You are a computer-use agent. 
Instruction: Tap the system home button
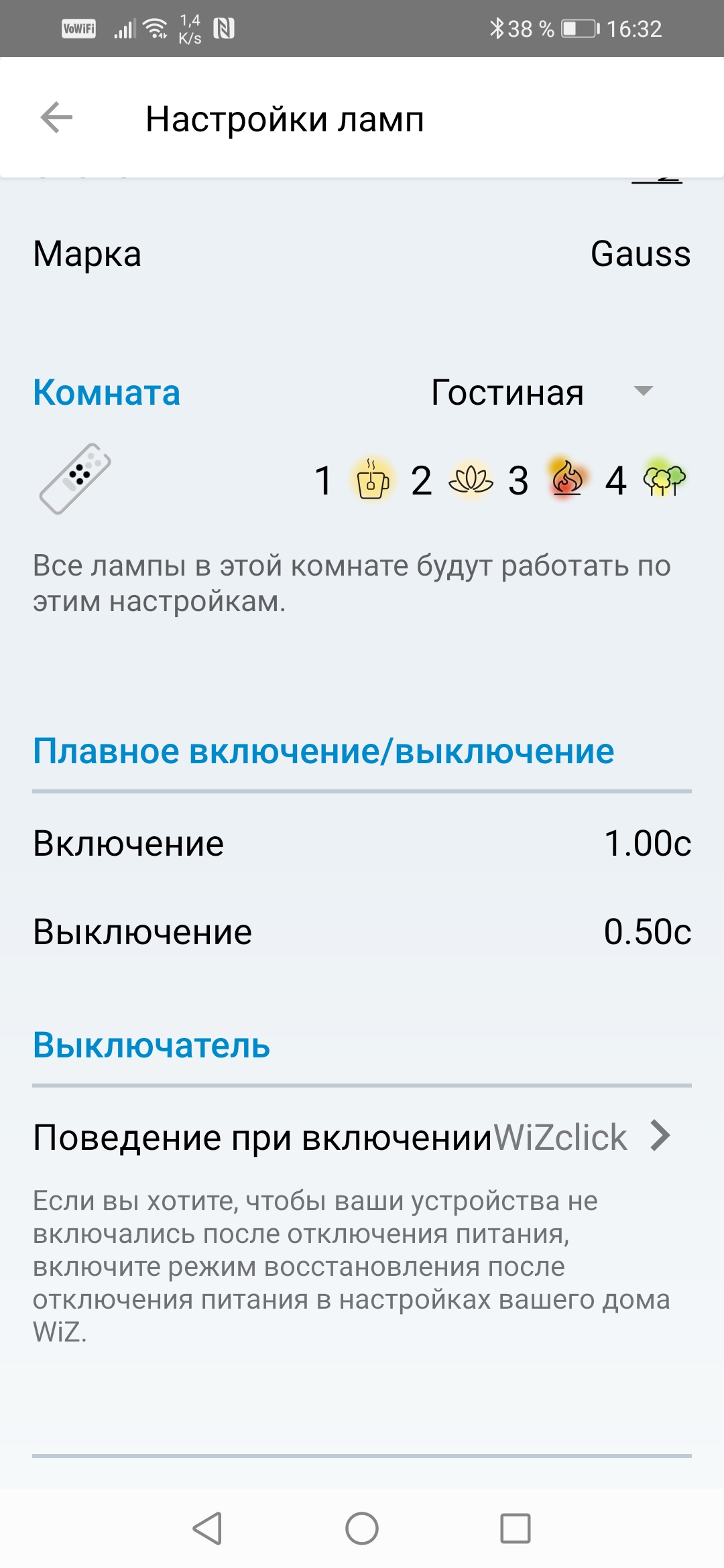[362, 1528]
